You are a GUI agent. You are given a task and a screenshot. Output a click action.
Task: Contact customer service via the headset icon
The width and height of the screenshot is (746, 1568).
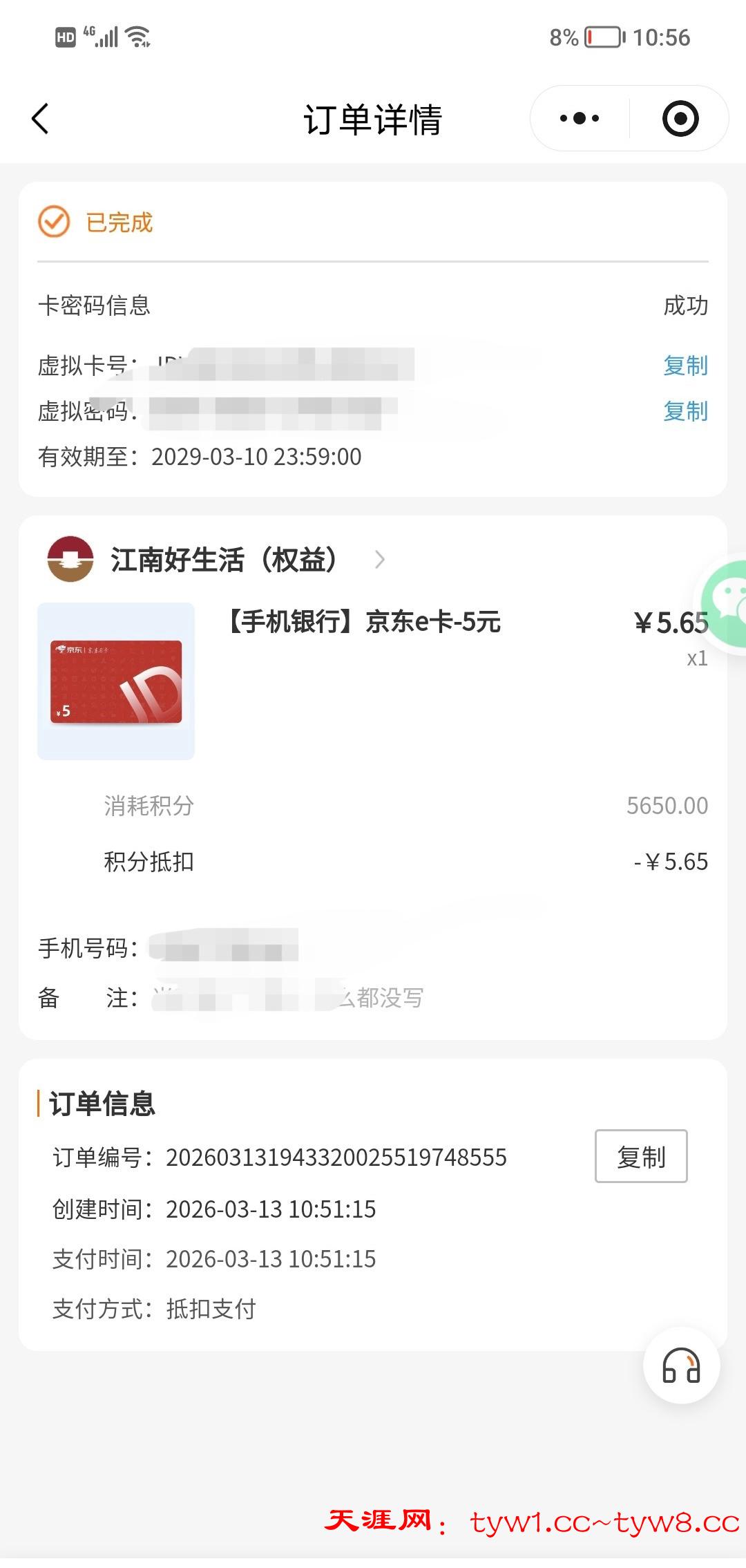[x=681, y=1366]
